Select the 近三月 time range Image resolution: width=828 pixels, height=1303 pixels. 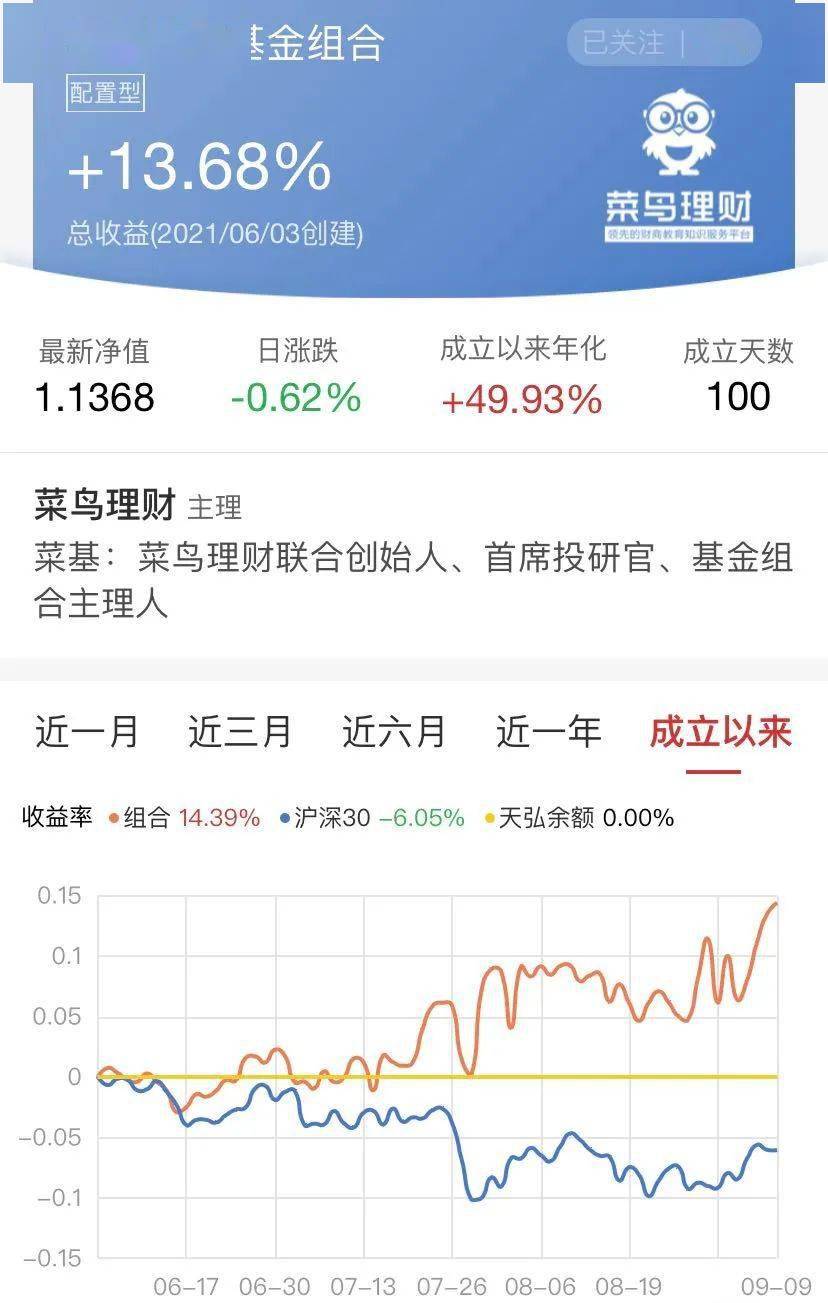tap(240, 732)
